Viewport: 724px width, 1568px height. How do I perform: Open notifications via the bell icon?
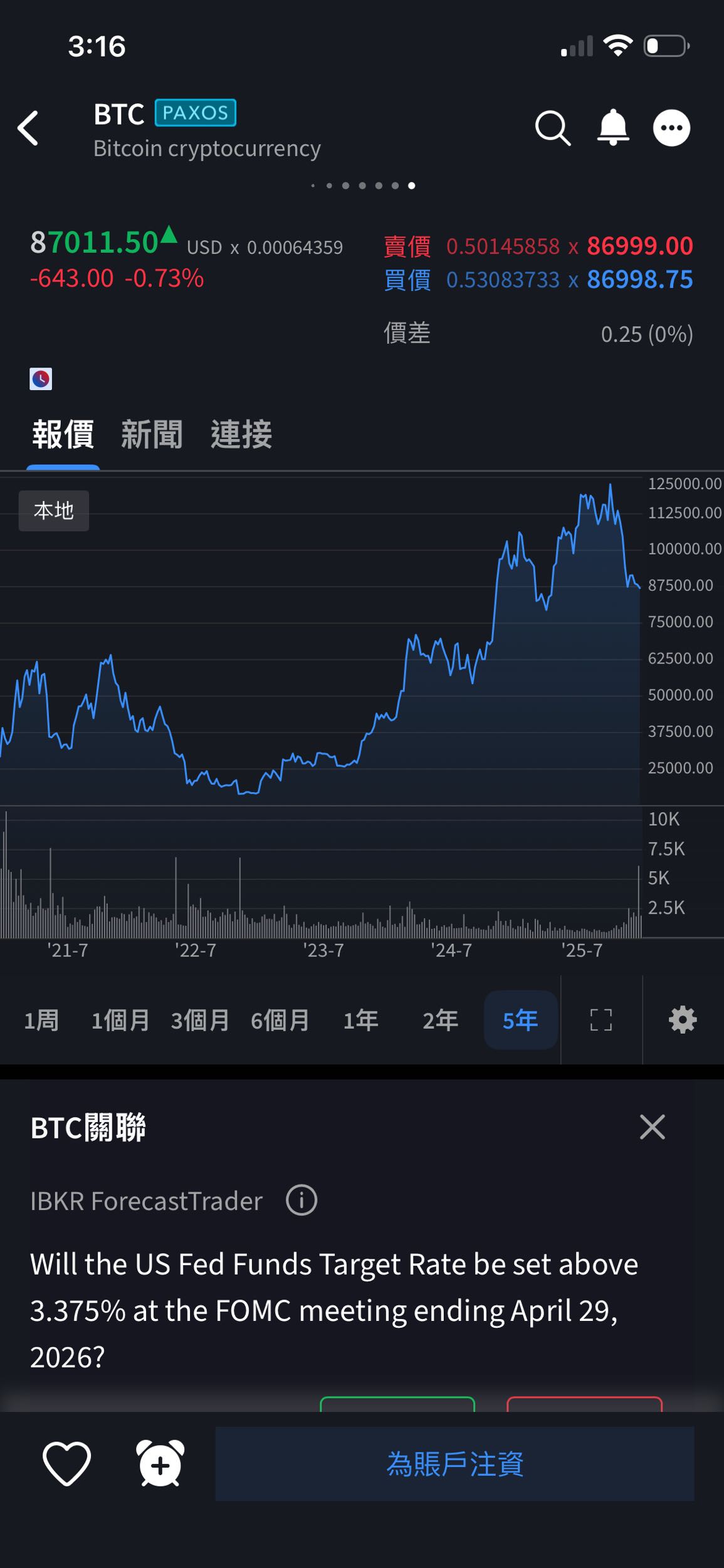612,127
